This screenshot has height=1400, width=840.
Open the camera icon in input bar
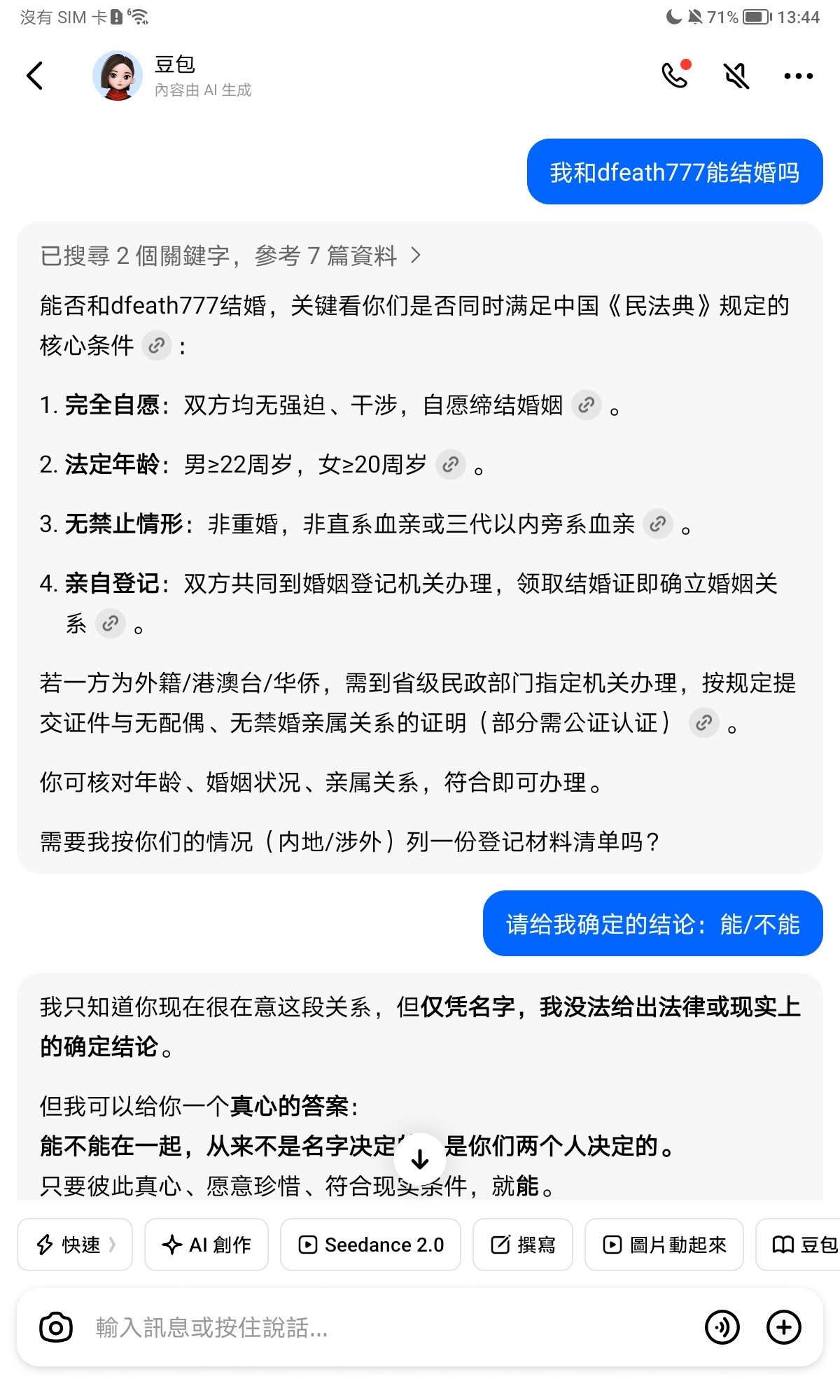click(x=56, y=1327)
